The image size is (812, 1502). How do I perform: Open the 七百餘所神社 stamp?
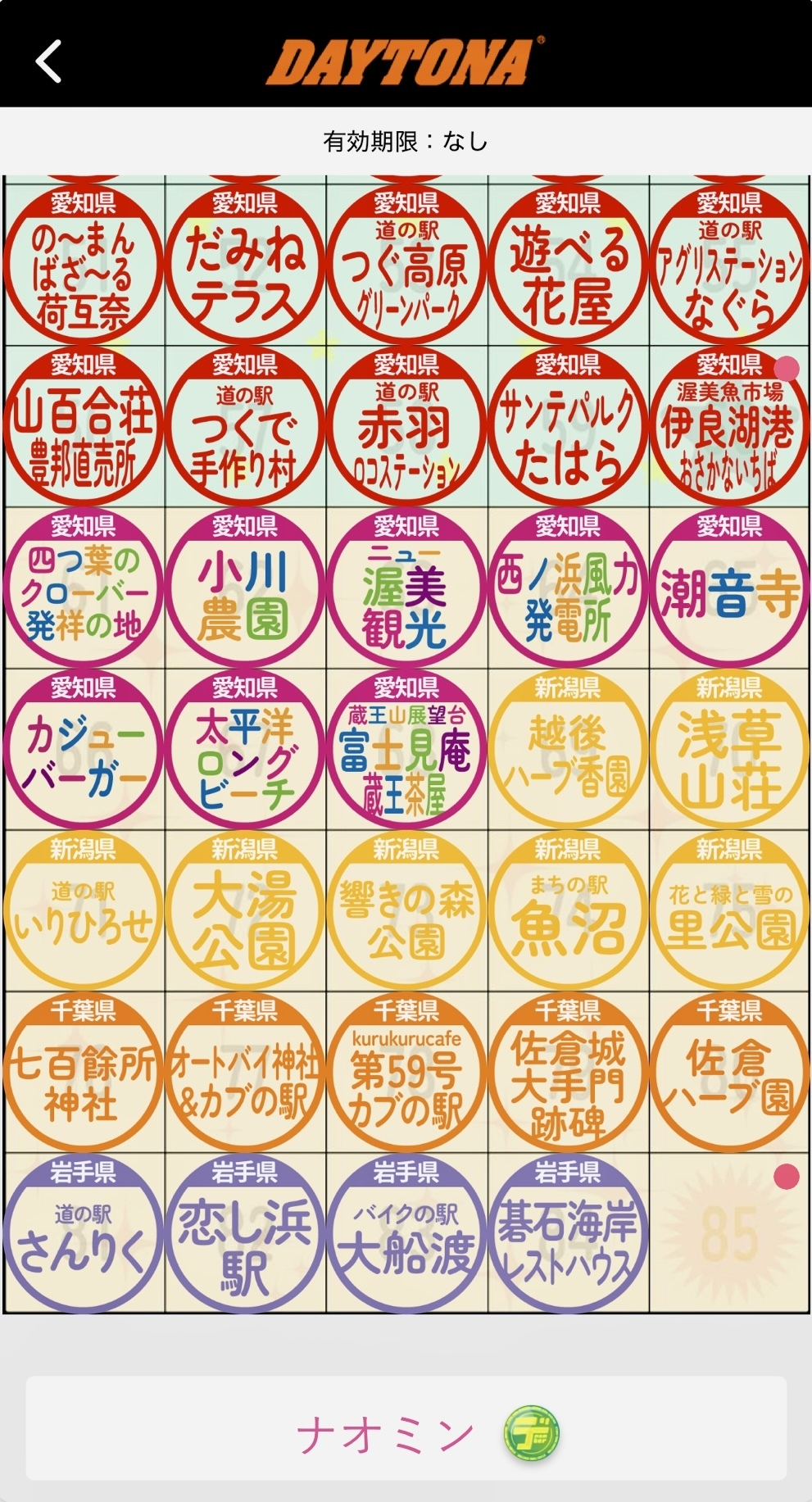tap(84, 1072)
